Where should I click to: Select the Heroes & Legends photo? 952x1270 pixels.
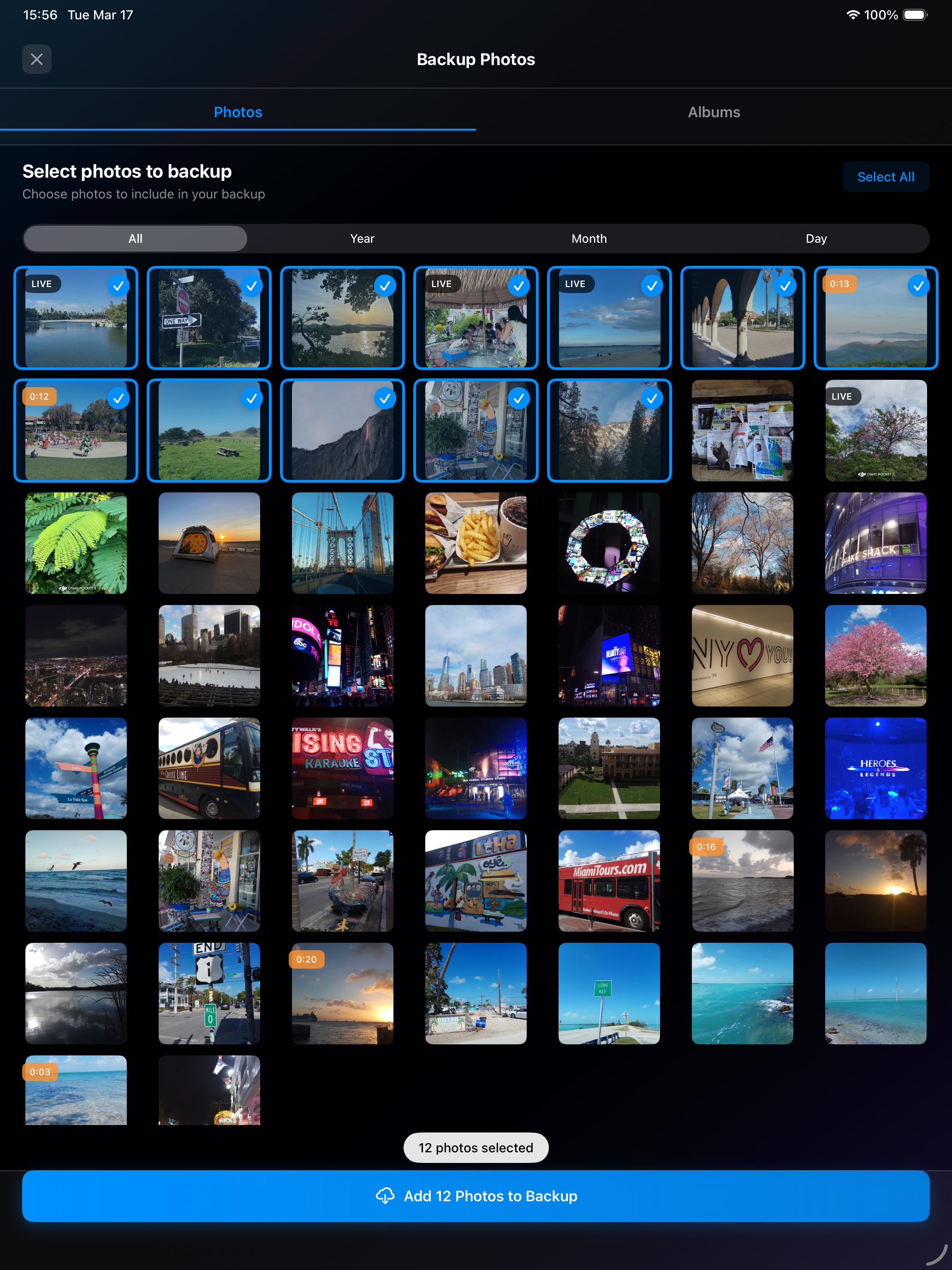pyautogui.click(x=875, y=767)
